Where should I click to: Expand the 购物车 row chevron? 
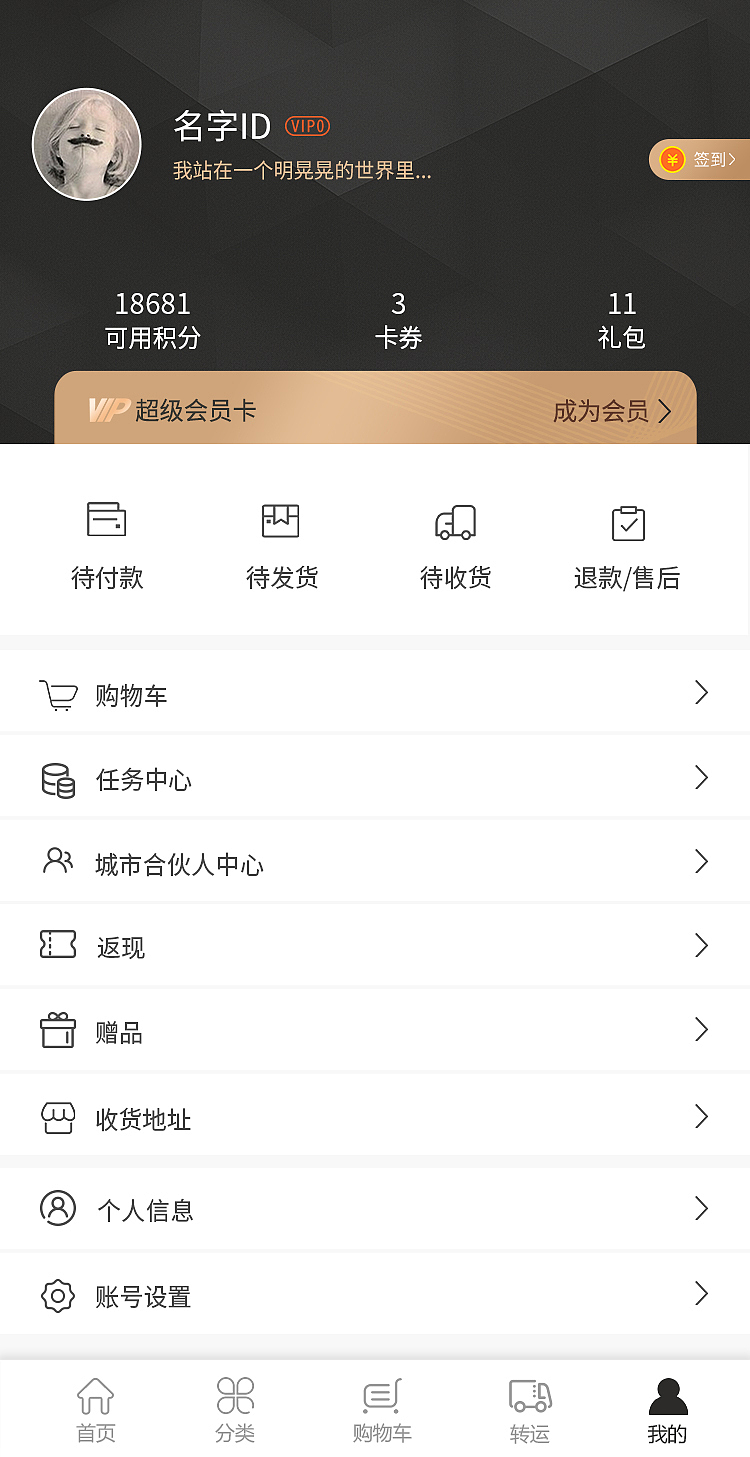701,692
